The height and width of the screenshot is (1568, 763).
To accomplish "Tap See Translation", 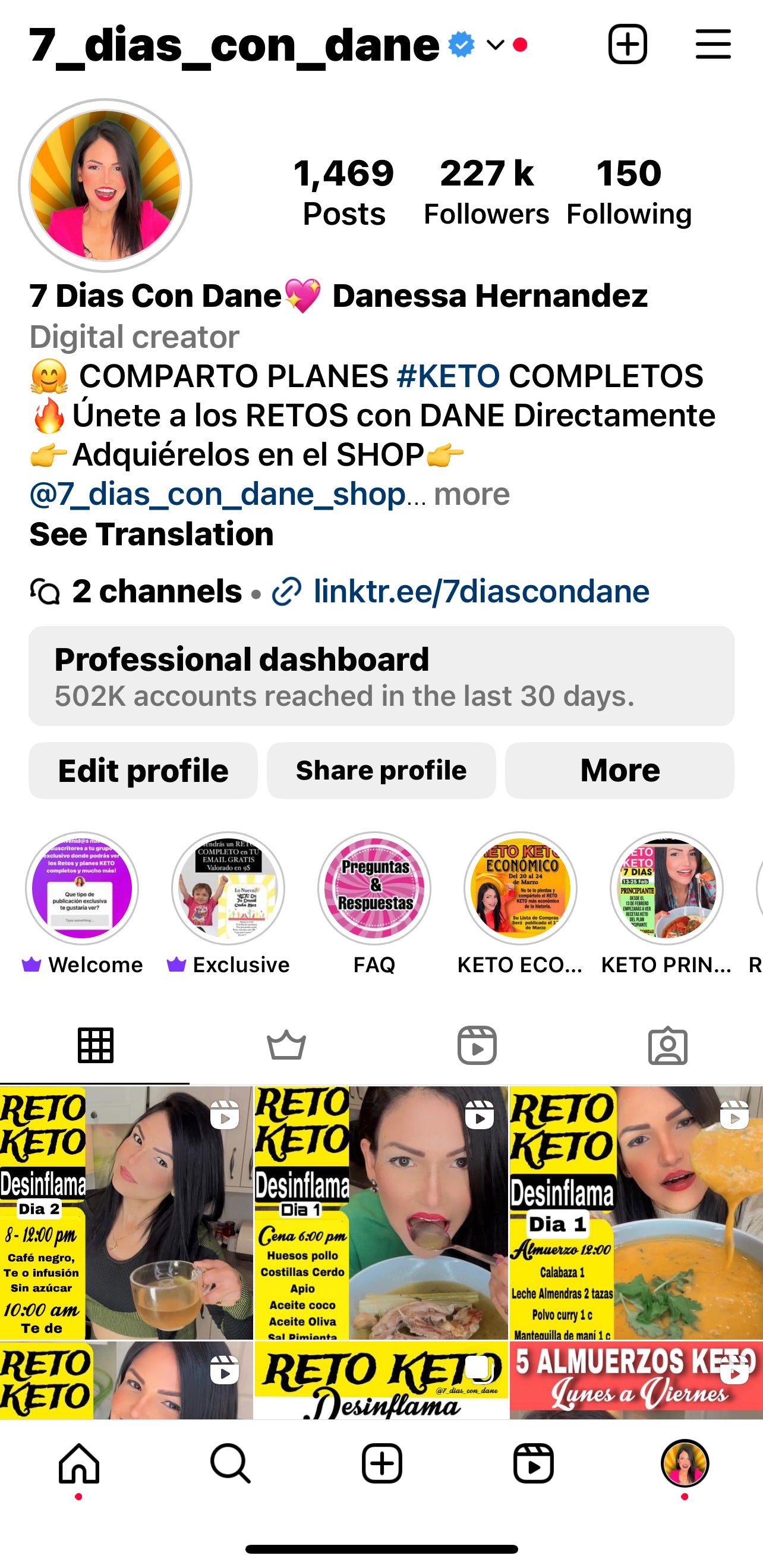I will 152,534.
